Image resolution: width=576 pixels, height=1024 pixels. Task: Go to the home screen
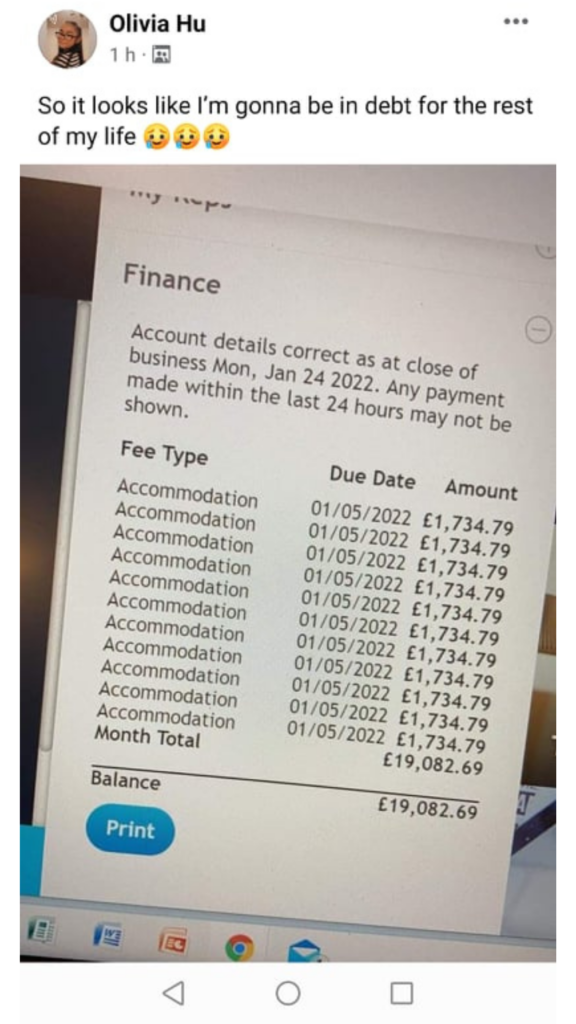click(288, 993)
